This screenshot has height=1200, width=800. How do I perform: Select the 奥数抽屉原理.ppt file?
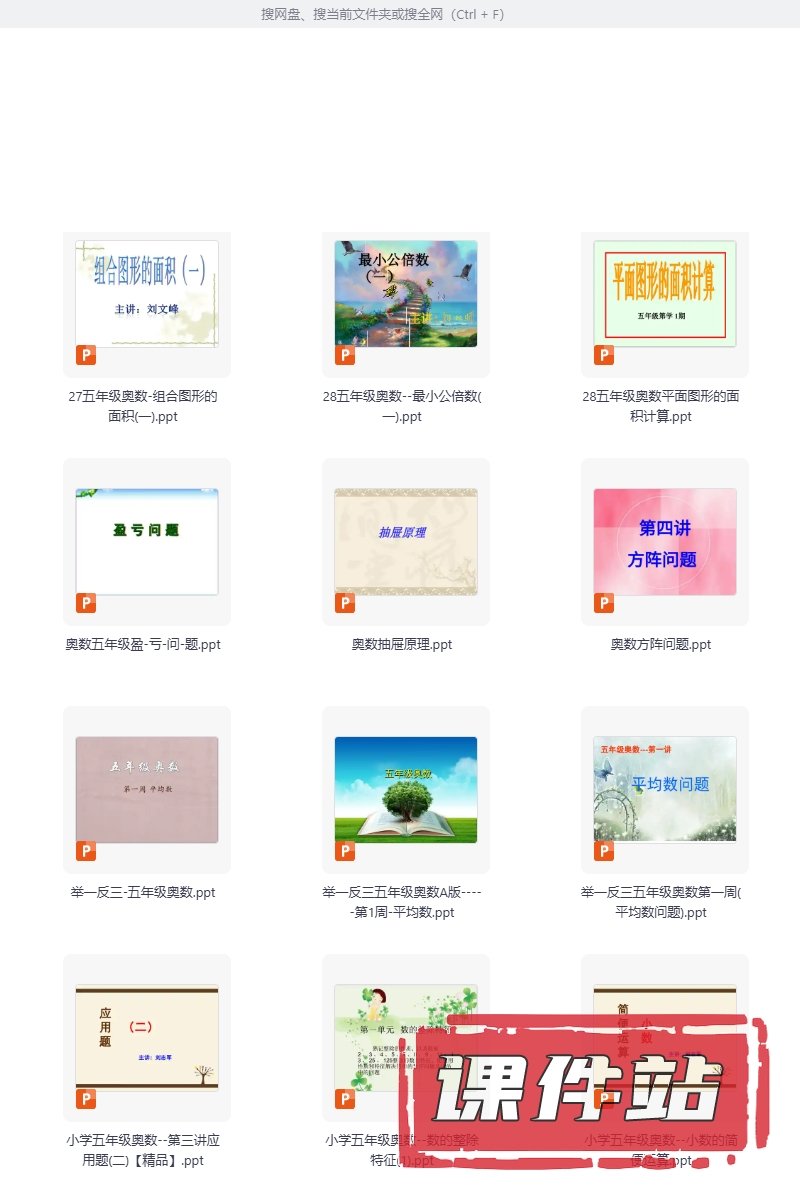coord(406,542)
